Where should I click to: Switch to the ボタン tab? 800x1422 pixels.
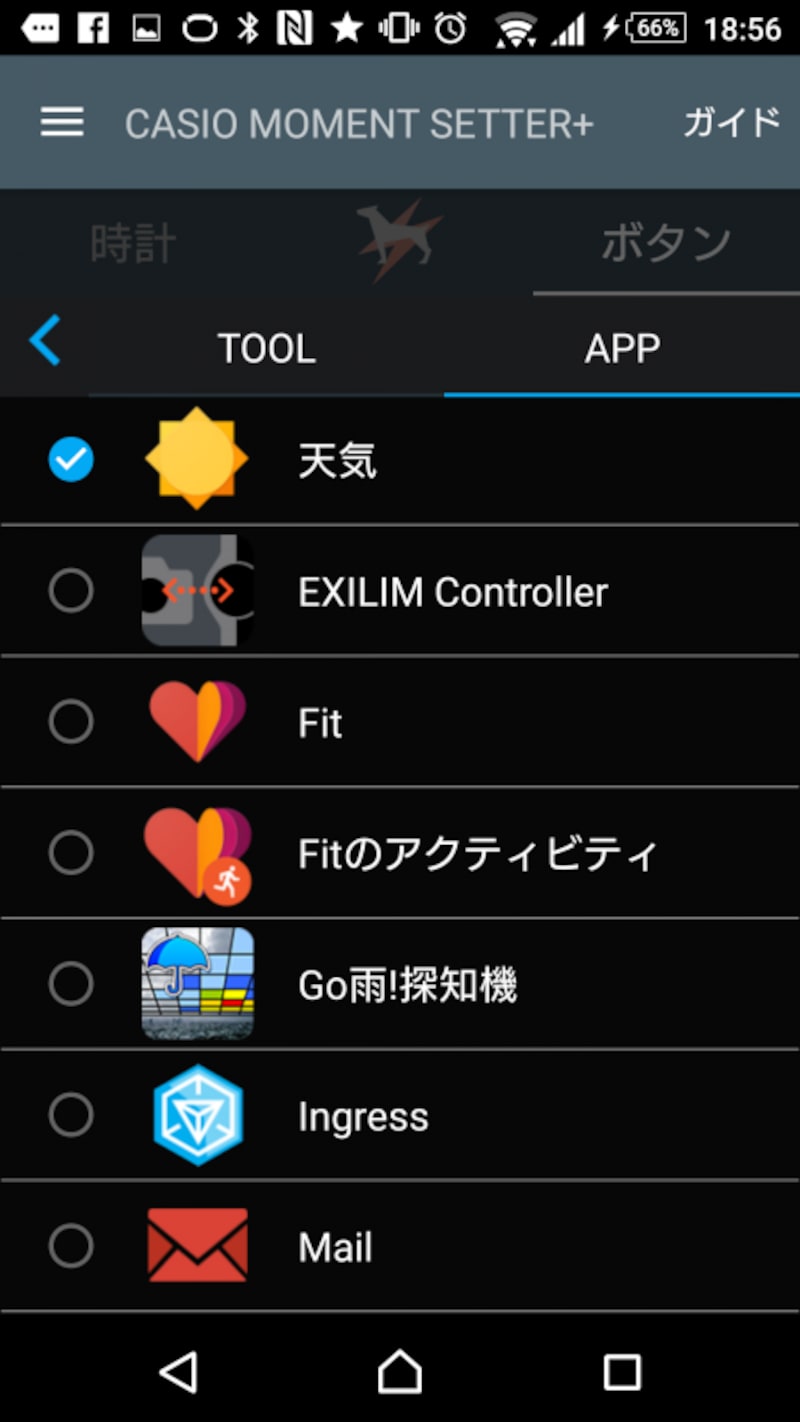tap(666, 243)
